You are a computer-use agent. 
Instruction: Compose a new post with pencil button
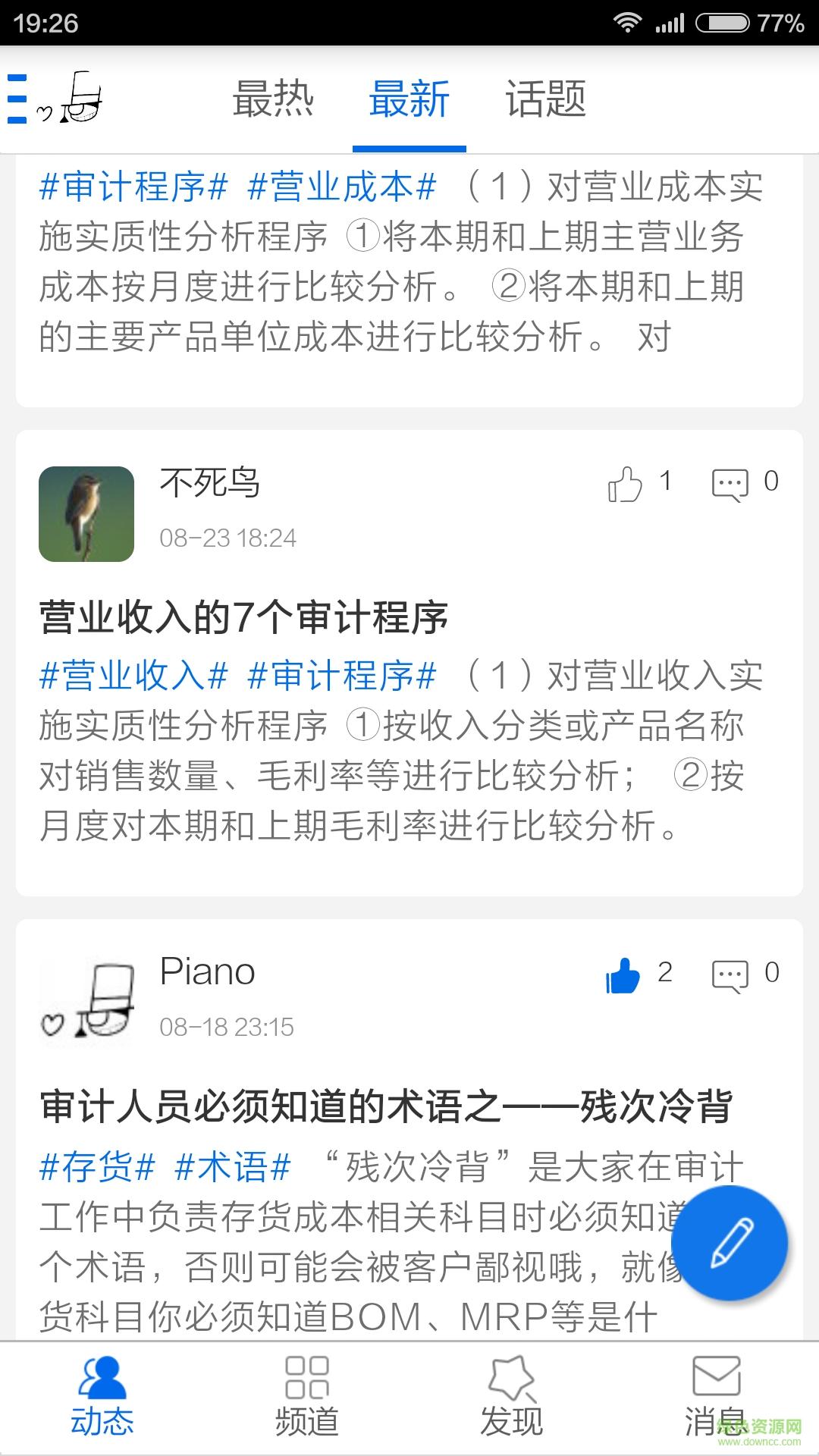(730, 1243)
